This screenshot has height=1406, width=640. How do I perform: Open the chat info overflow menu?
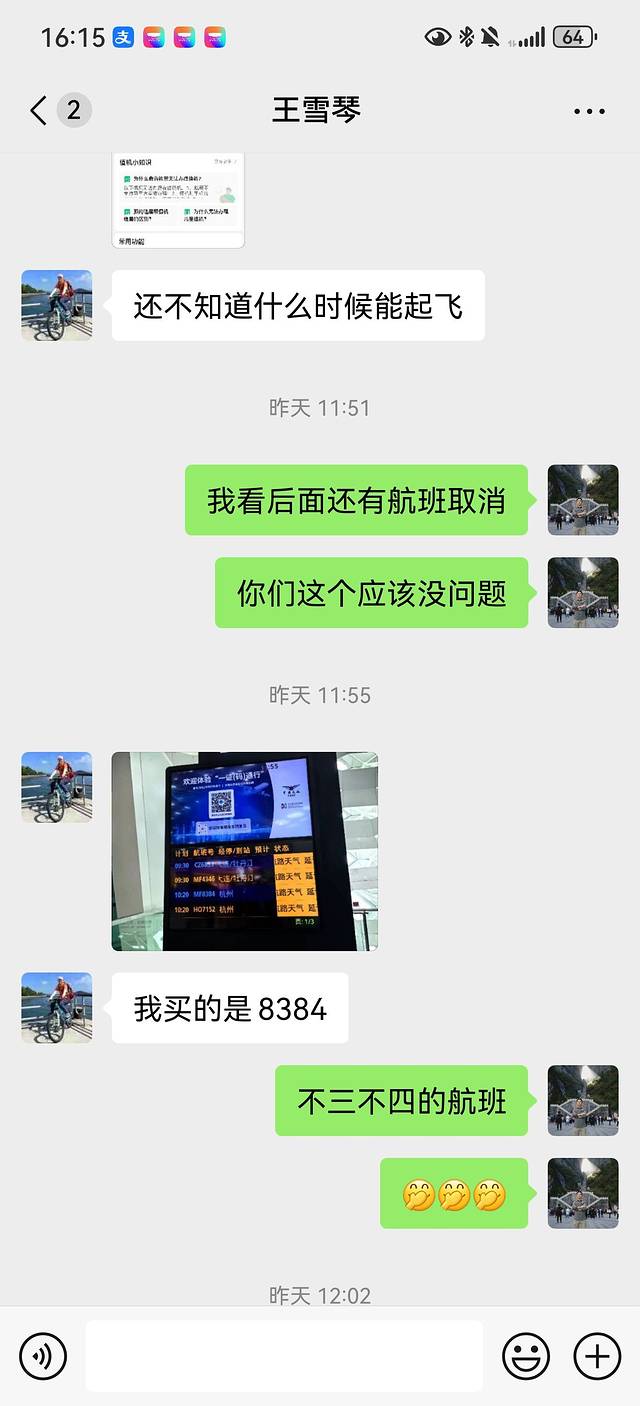589,111
